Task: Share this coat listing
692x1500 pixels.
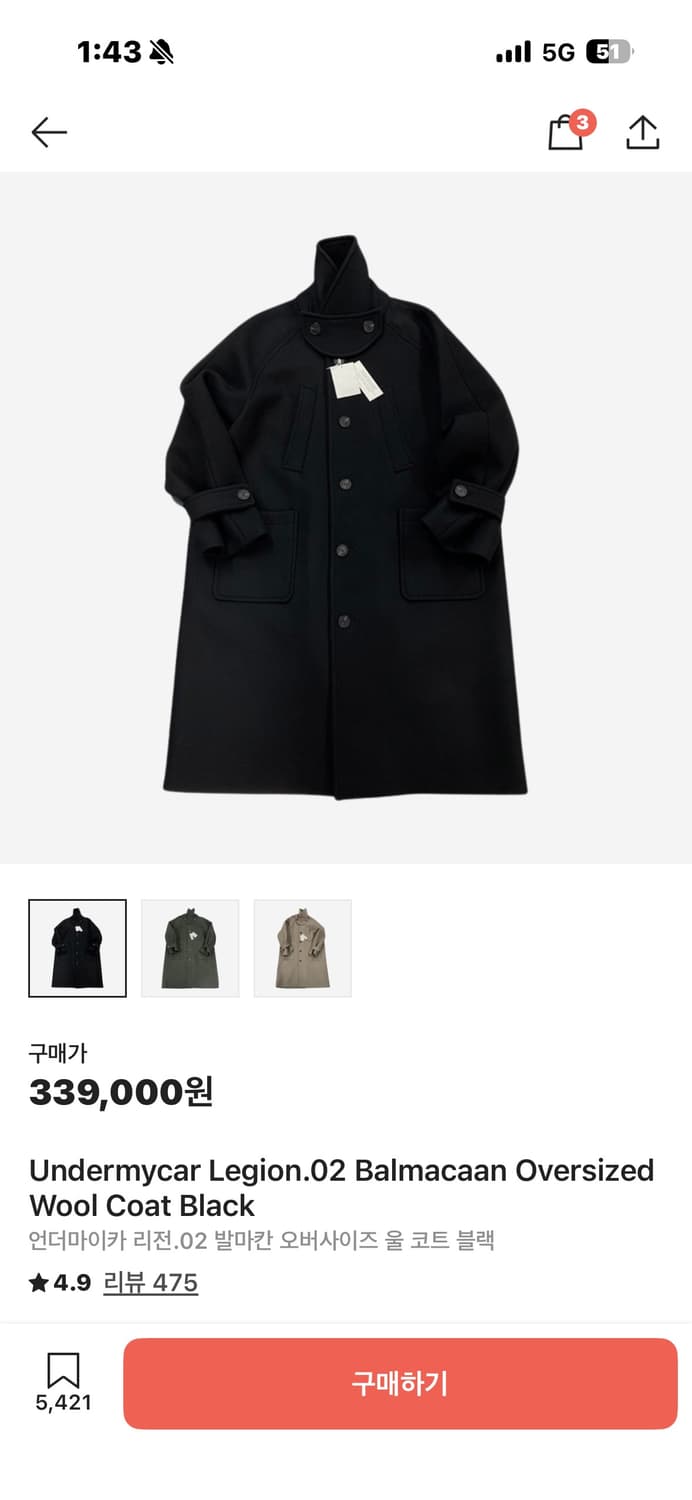Action: [642, 133]
